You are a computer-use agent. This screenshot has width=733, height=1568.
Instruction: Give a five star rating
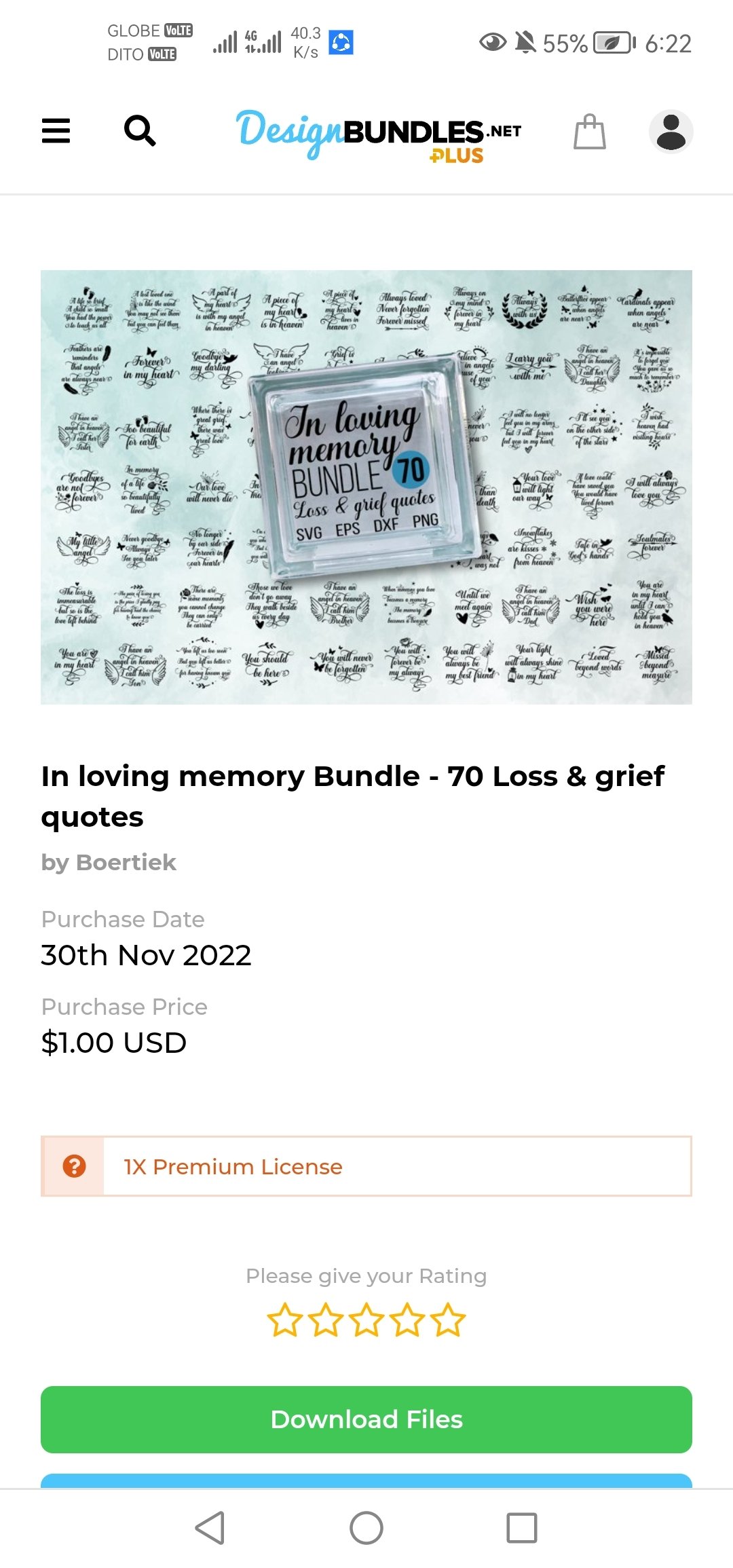pos(449,1320)
